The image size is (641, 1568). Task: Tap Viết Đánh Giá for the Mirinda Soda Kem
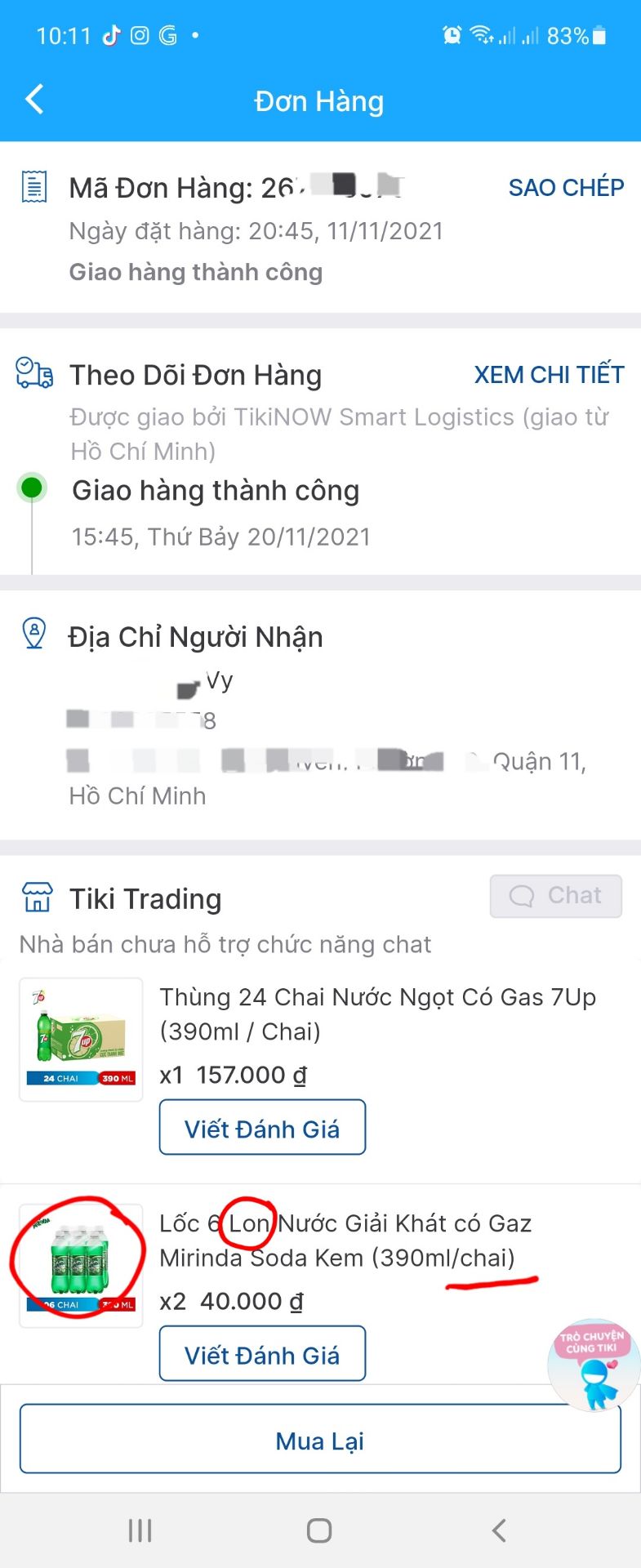click(x=262, y=1354)
